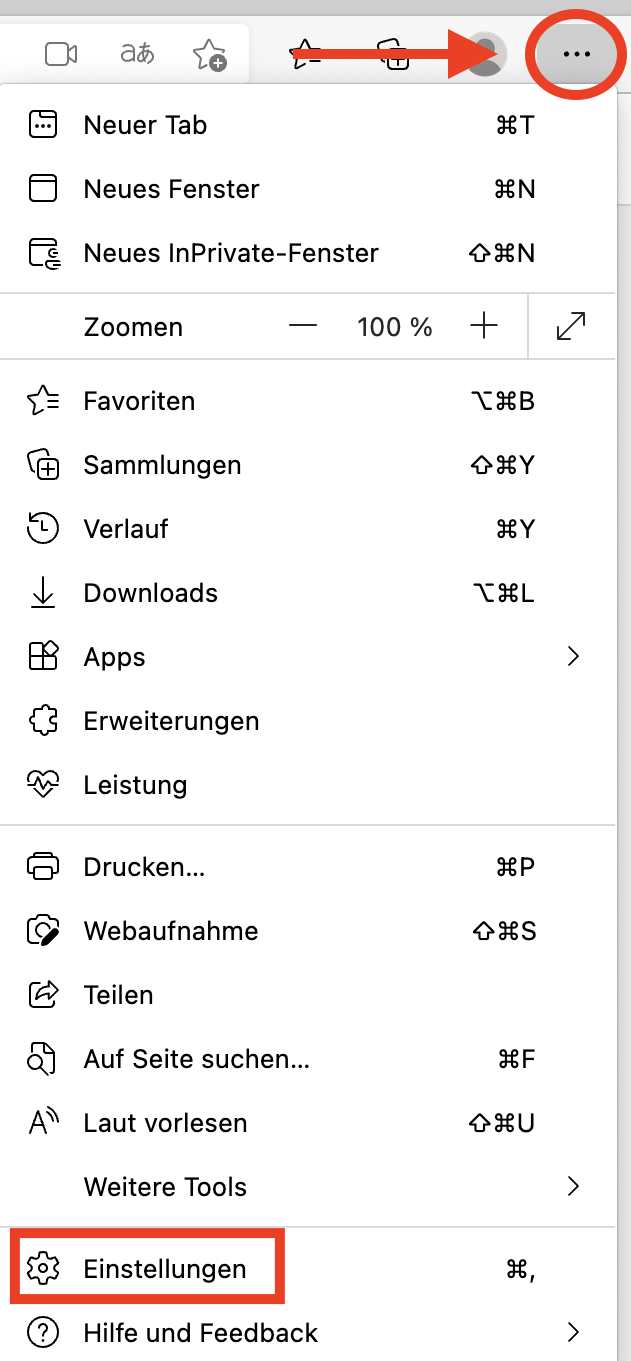Open the three-dot settings and more menu
The width and height of the screenshot is (631, 1361).
click(x=577, y=54)
